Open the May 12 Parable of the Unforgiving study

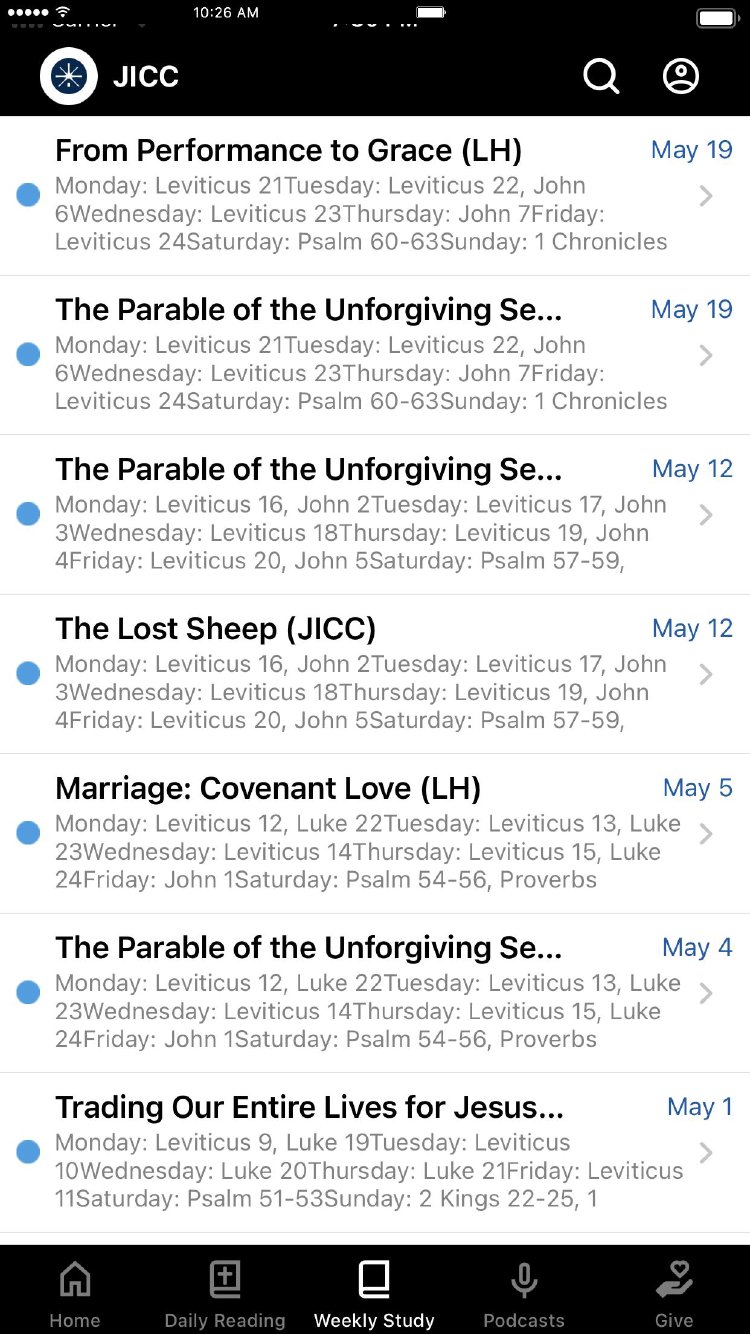tap(375, 515)
